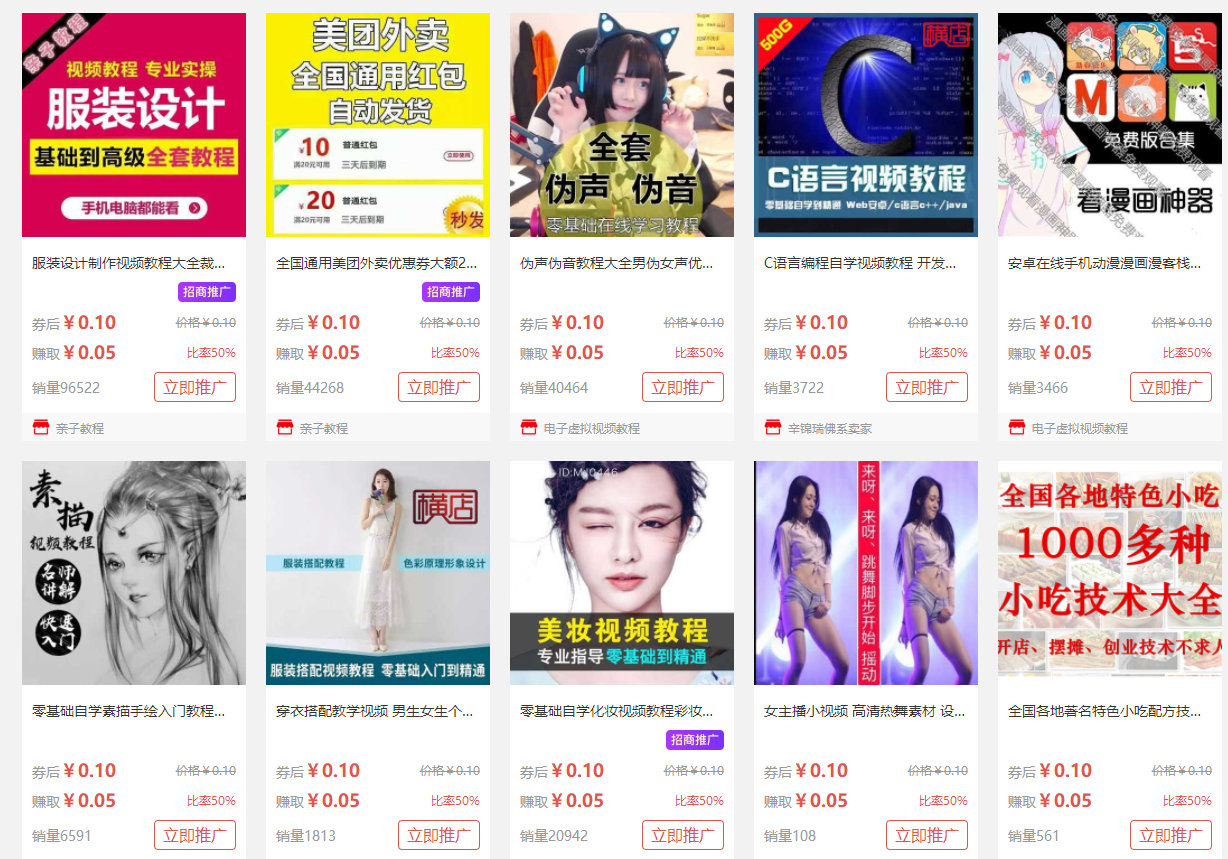Open the 女主播小视频 product title
This screenshot has height=859, width=1228.
(864, 712)
